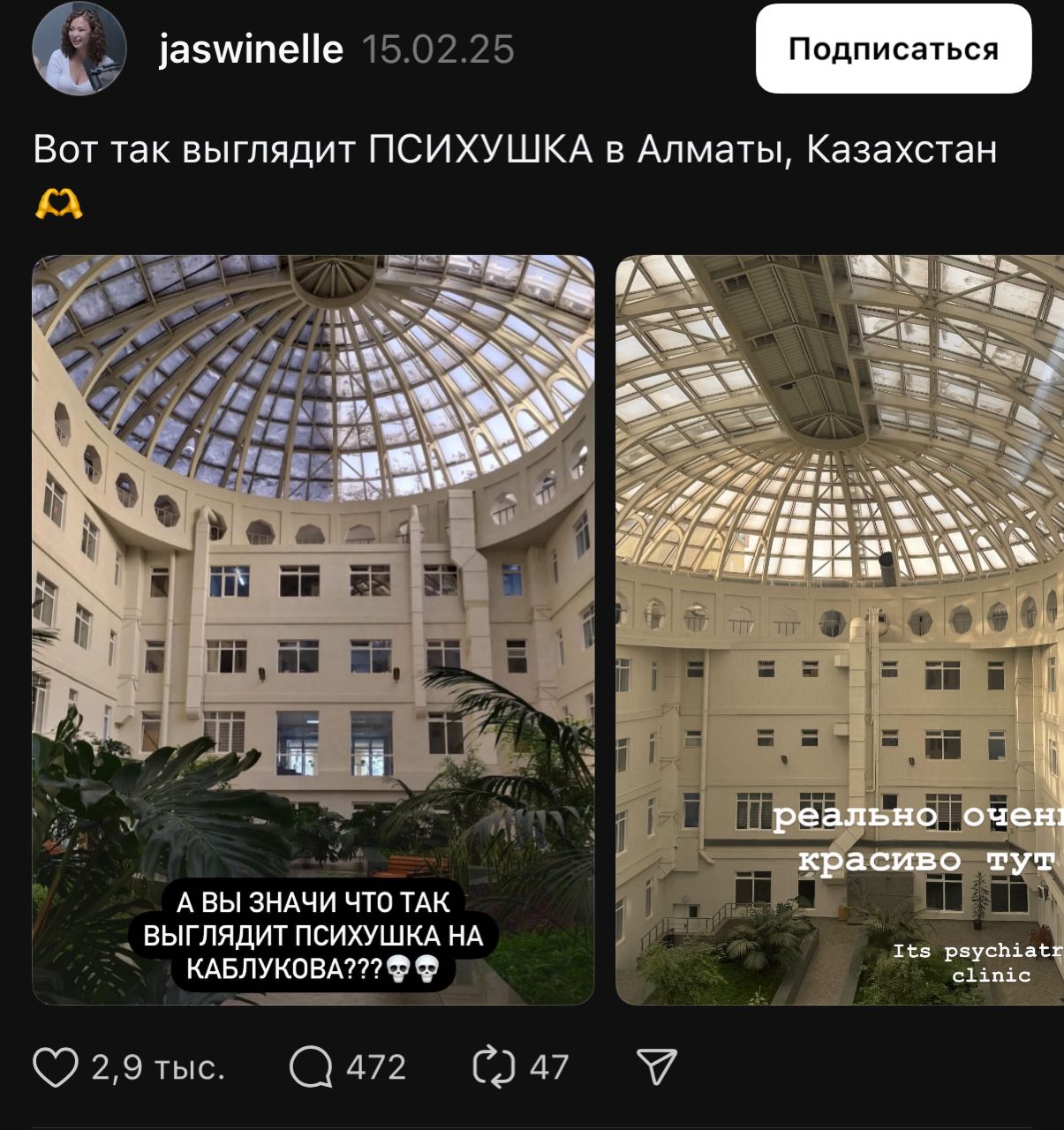Share the post via paper plane icon
This screenshot has width=1064, height=1130.
656,1067
